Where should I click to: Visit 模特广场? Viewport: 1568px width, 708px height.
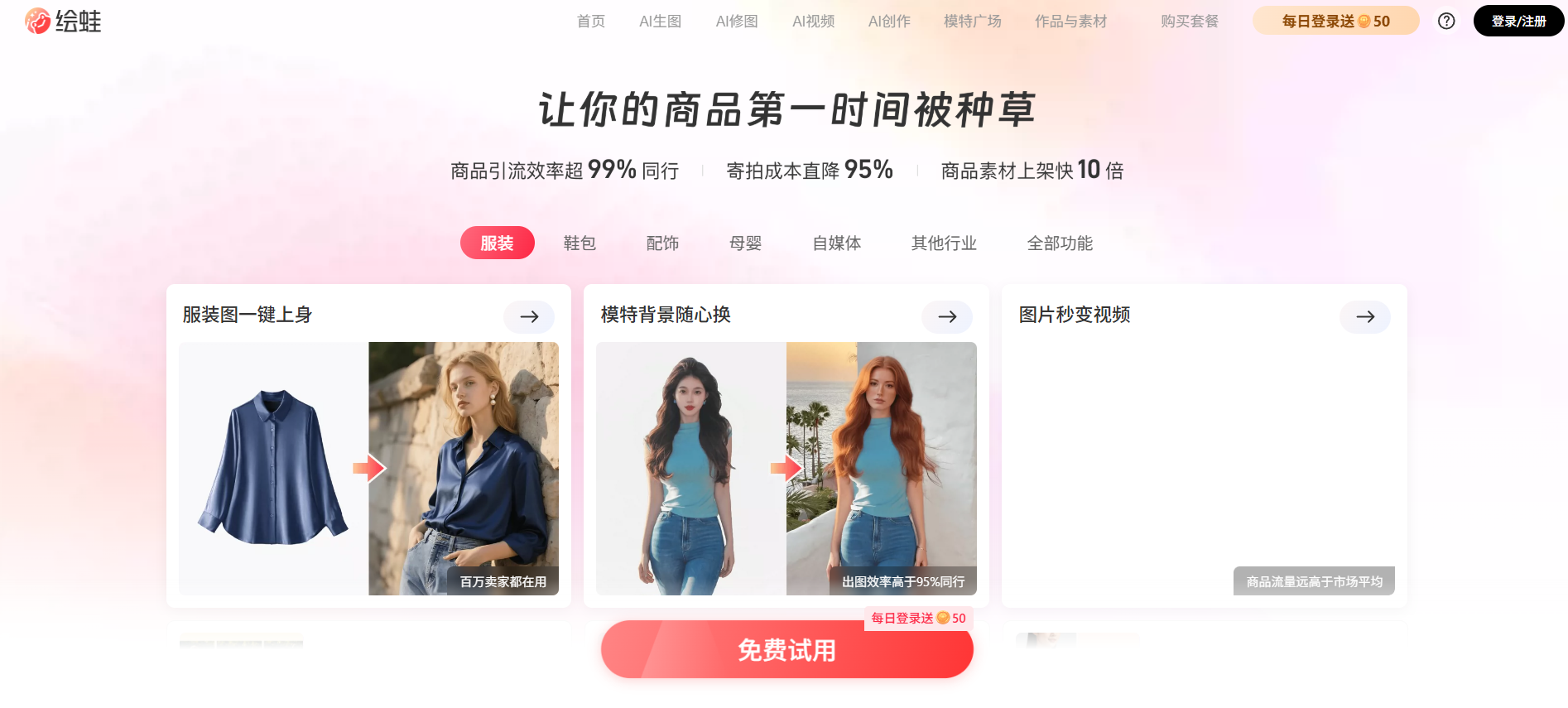click(x=973, y=22)
